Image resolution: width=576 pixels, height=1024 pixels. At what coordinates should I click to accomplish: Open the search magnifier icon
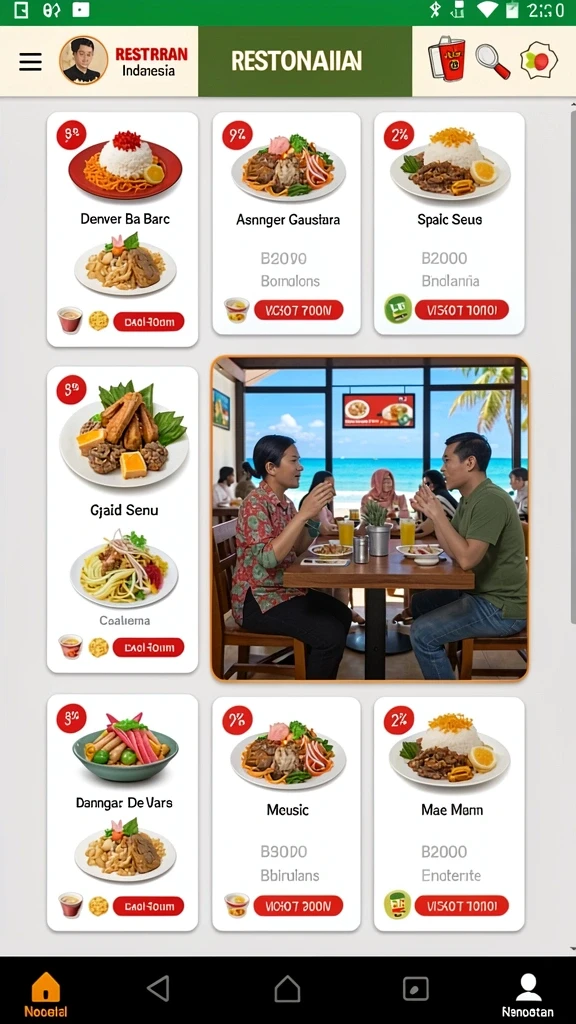point(492,61)
